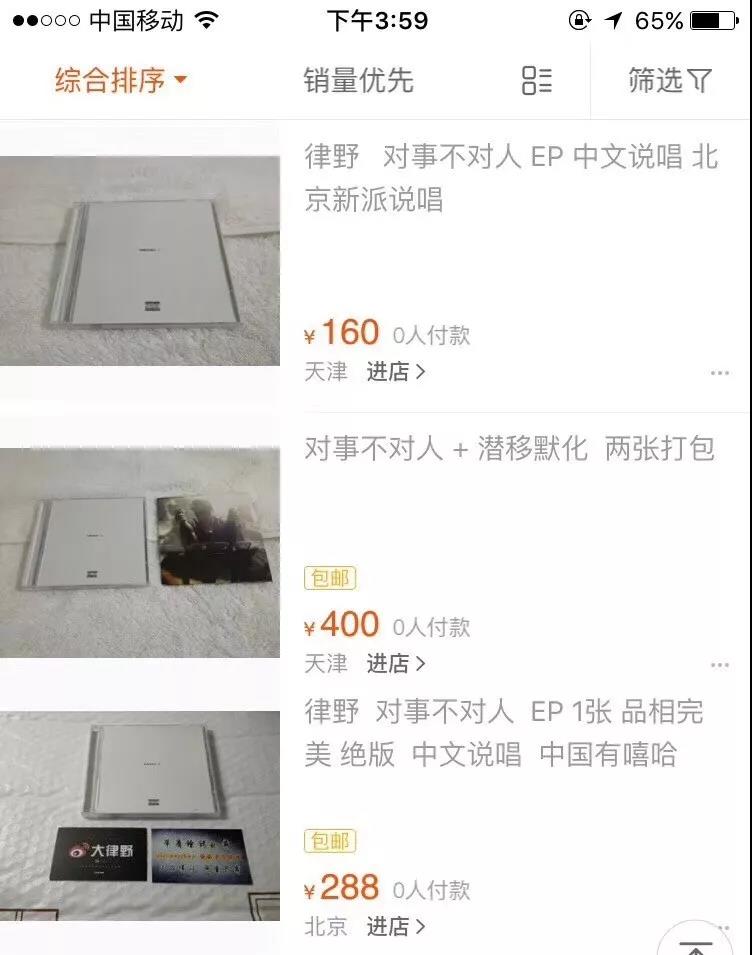This screenshot has width=752, height=955.
Task: Open the ¥288 绝版 EP listing
Action: point(505,732)
